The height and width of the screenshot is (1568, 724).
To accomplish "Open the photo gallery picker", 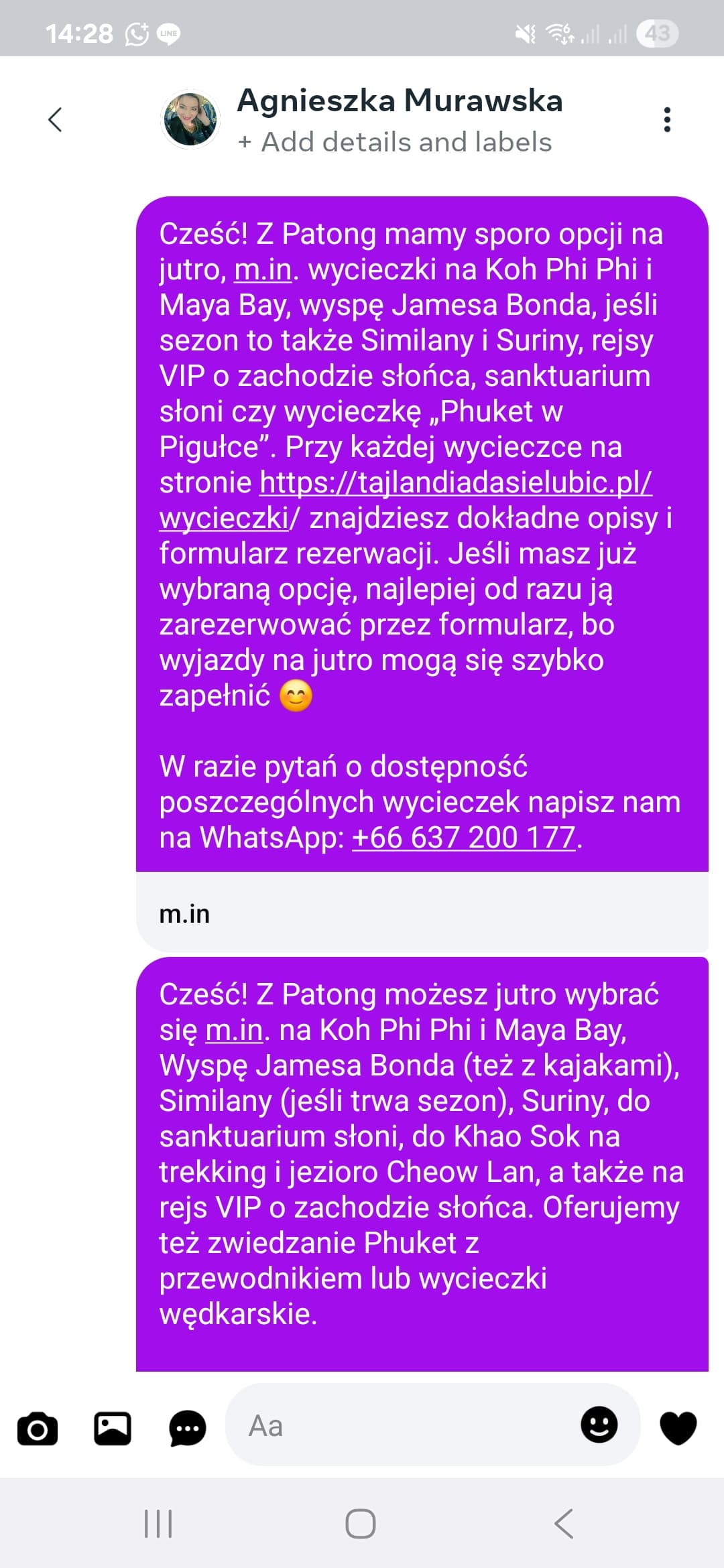I will click(x=113, y=1428).
